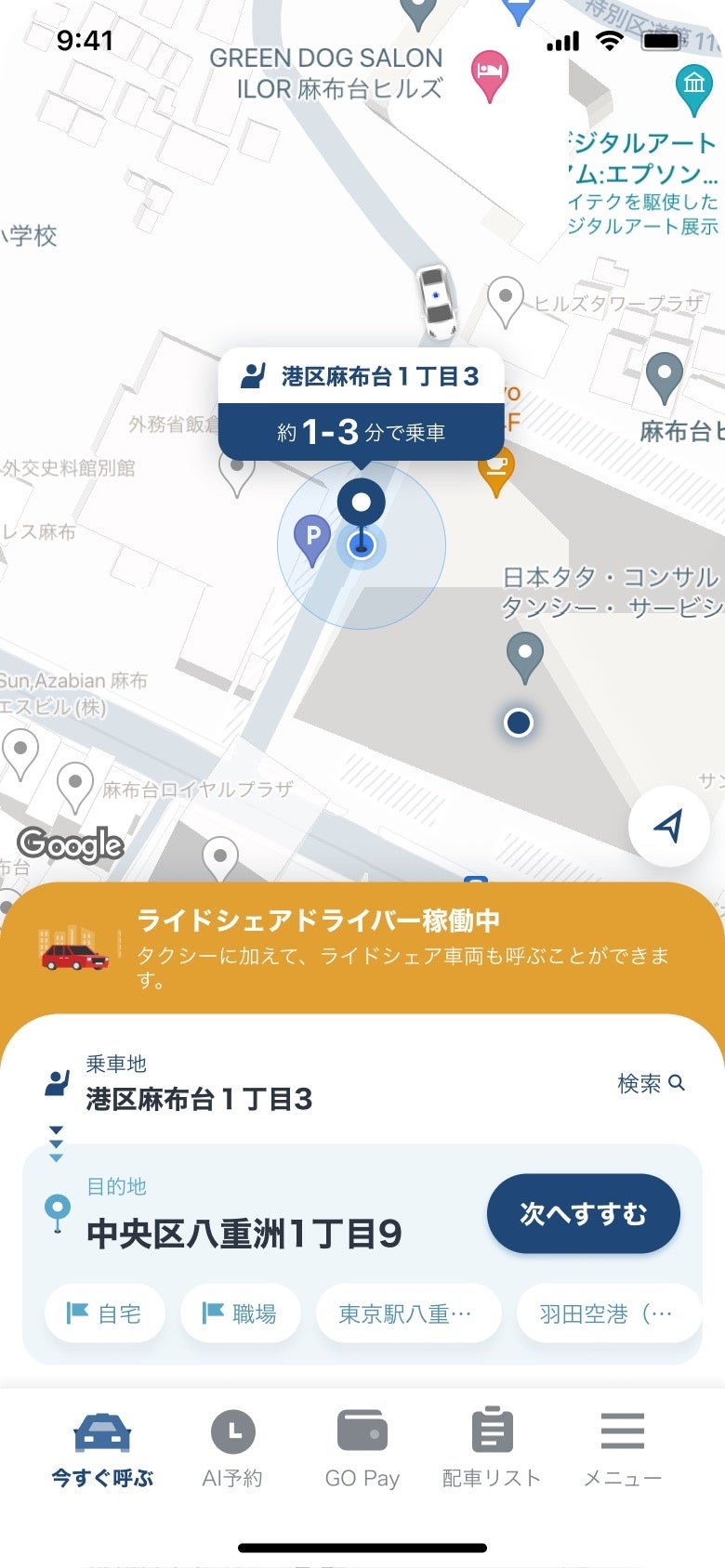Tap 次へすすむ to proceed

(x=583, y=1213)
